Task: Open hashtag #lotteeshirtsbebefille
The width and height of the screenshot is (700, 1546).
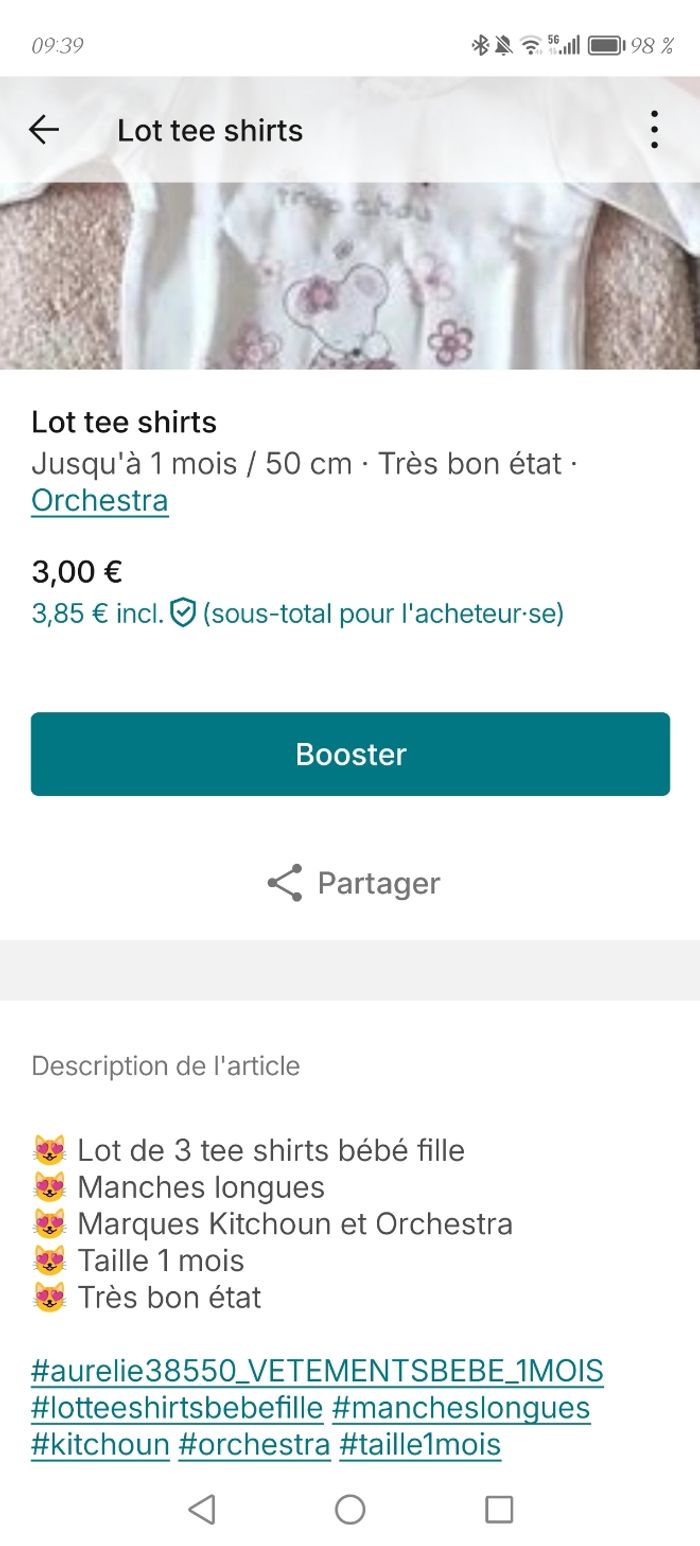Action: pos(177,1408)
